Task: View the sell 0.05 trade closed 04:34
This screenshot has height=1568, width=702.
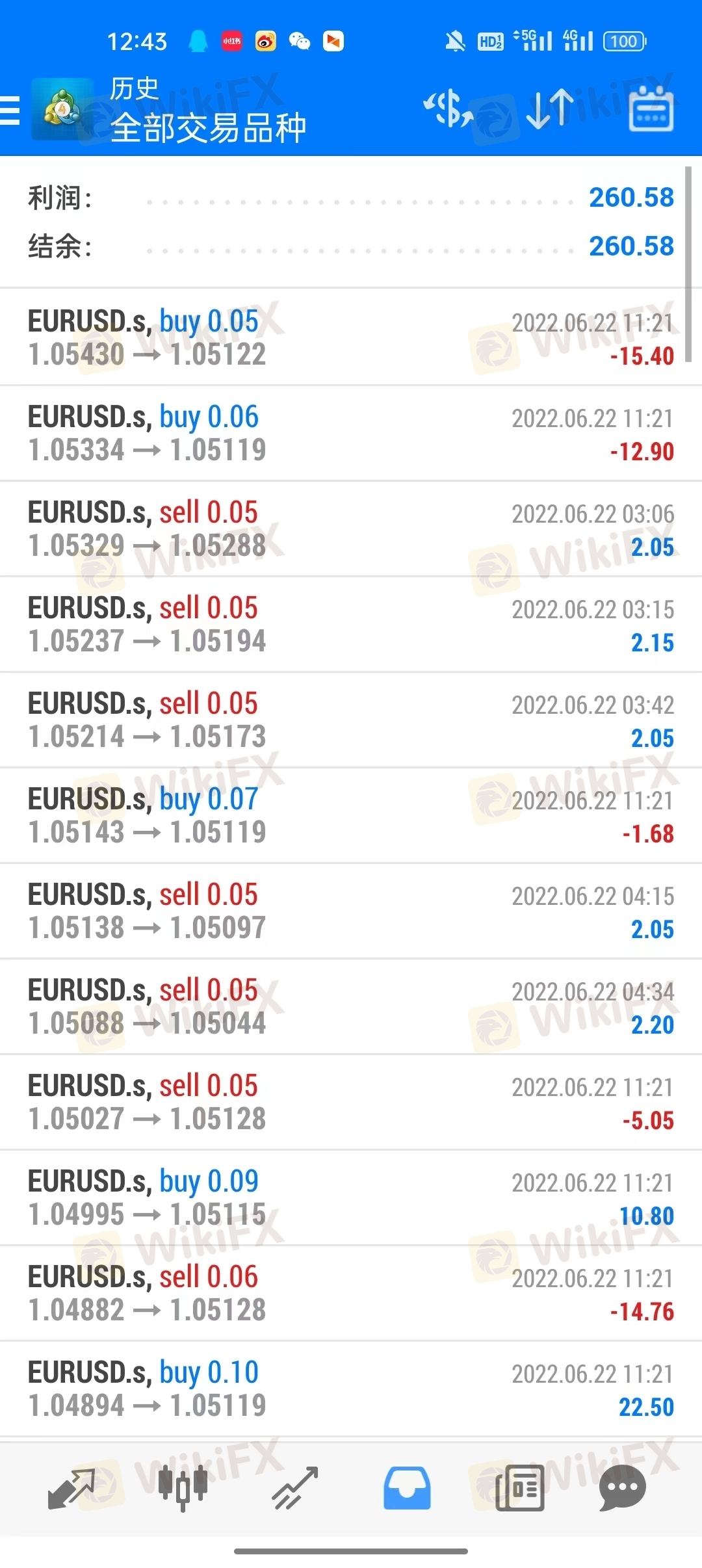Action: pos(351,1006)
